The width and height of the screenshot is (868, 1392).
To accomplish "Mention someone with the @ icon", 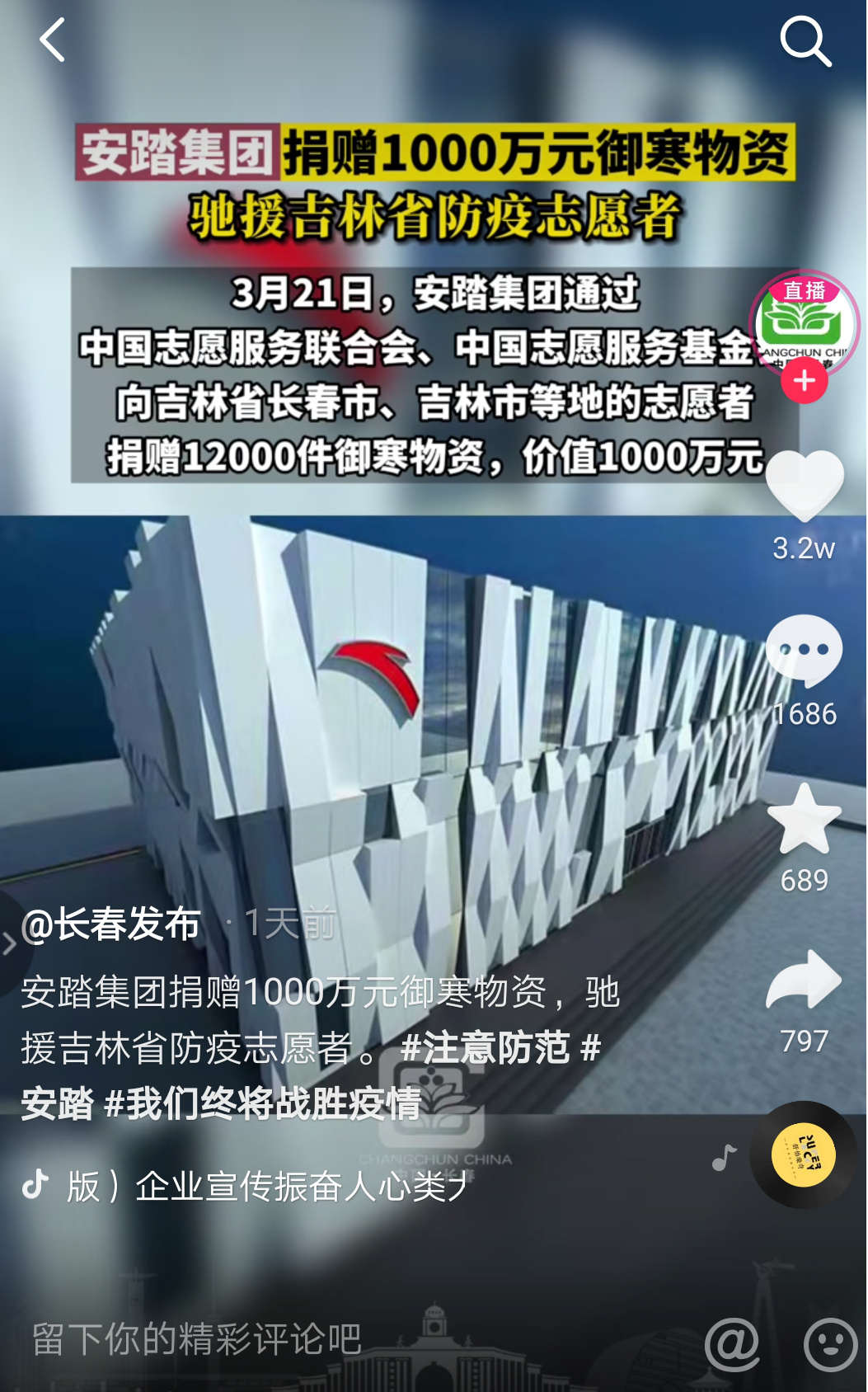I will (732, 1344).
